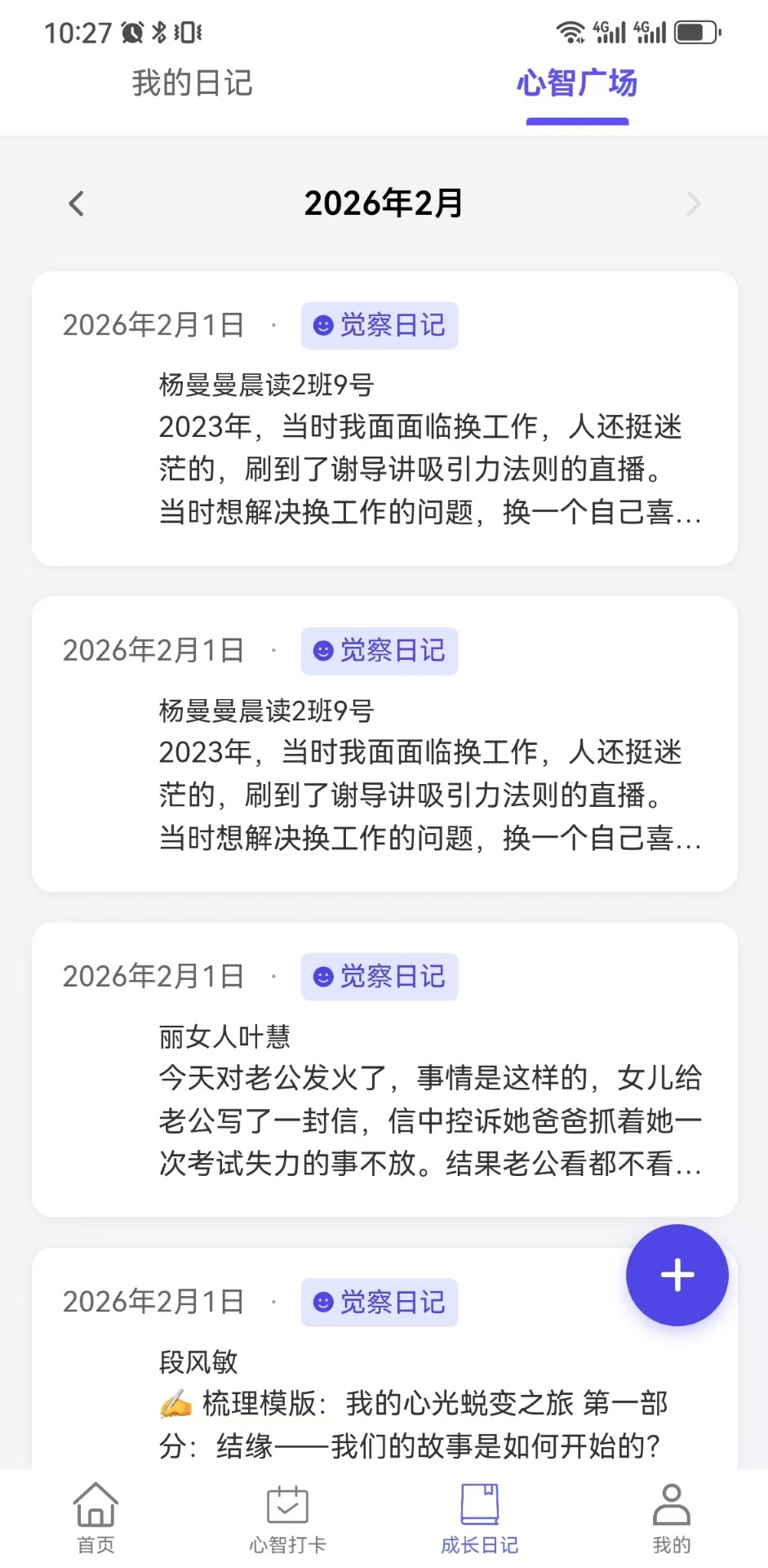The height and width of the screenshot is (1568, 768).
Task: Tap the smiley icon in 丽女人叶慧's entry tag
Action: (x=324, y=977)
